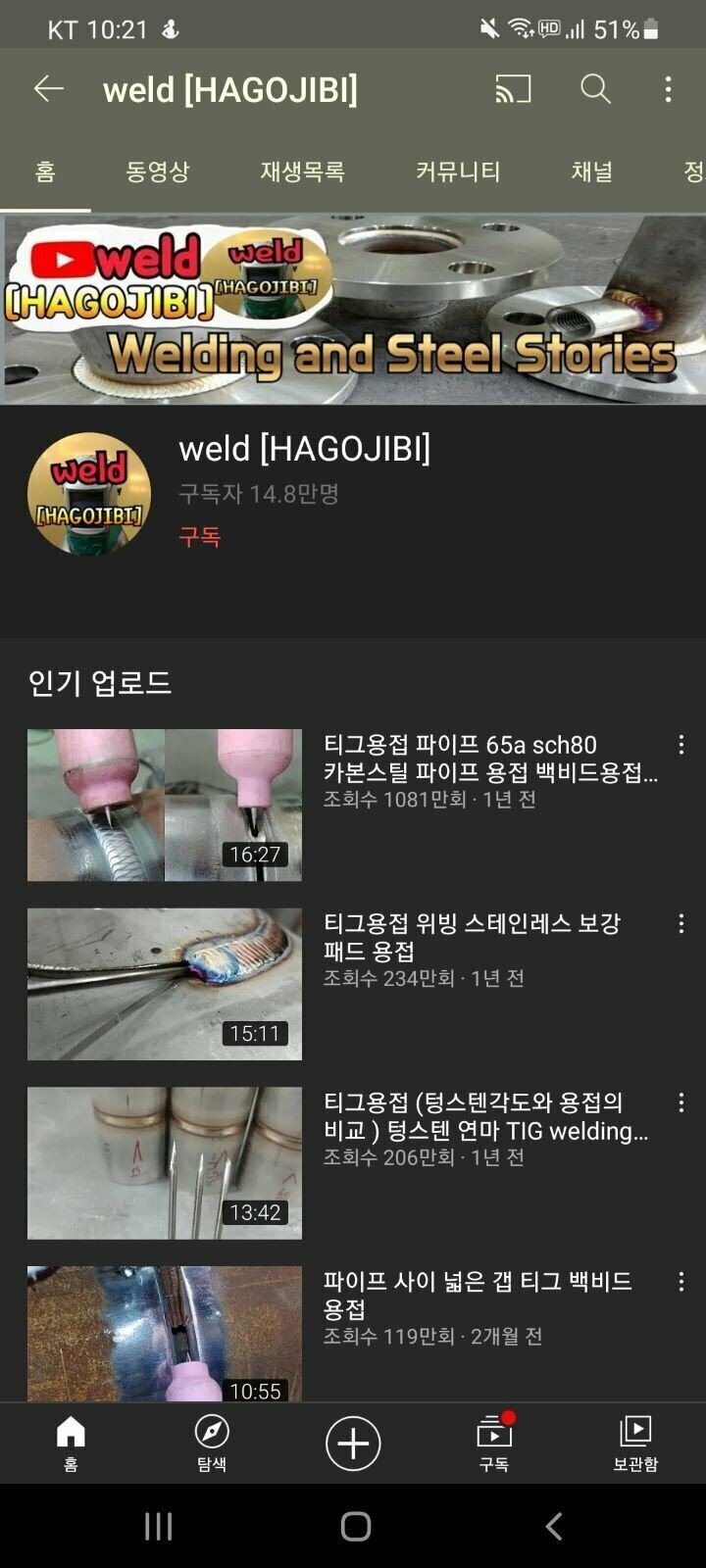
Task: Play the 위빙 스테인레스 보강 패드 video
Action: pyautogui.click(x=165, y=984)
